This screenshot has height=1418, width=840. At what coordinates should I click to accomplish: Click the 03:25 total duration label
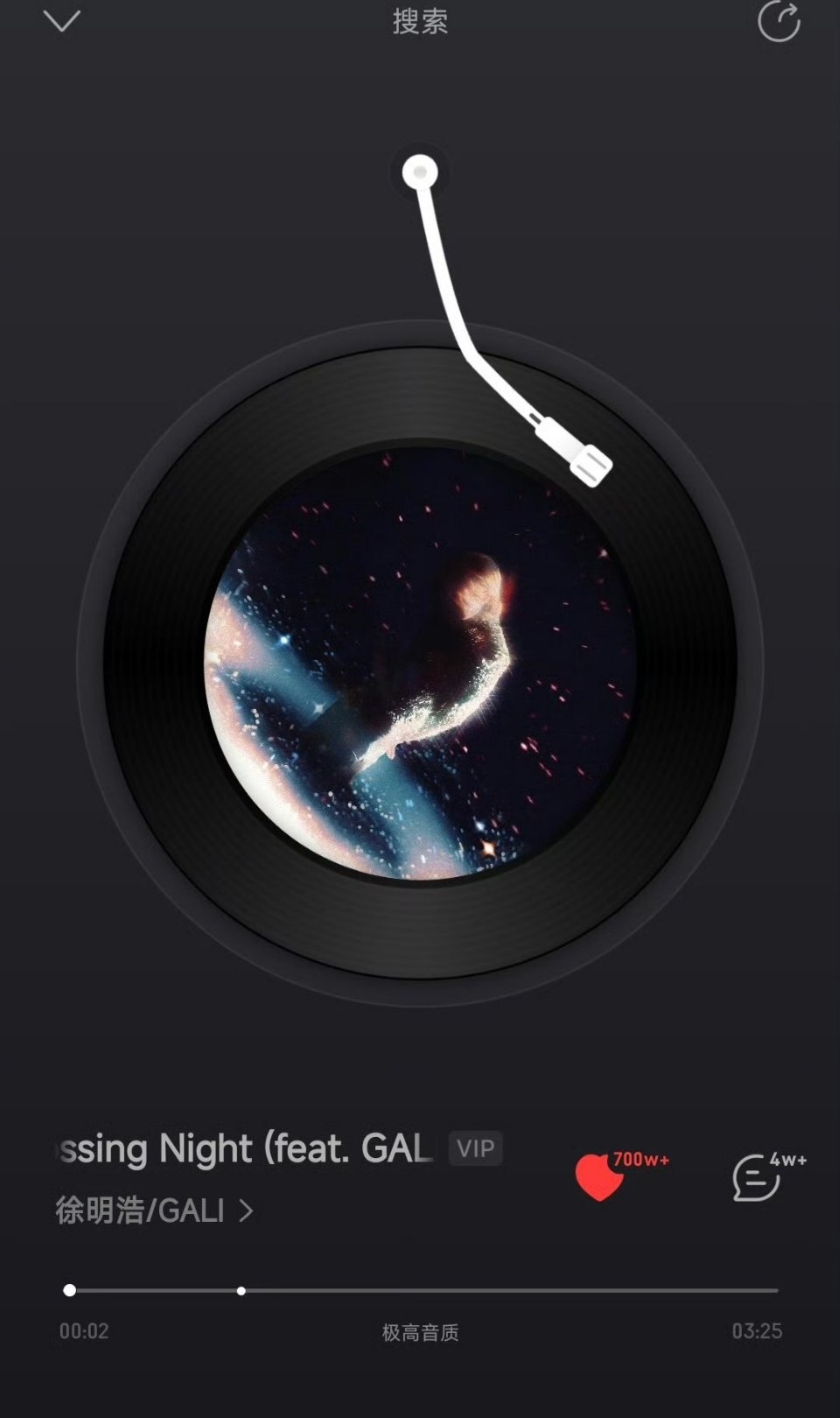click(759, 1331)
